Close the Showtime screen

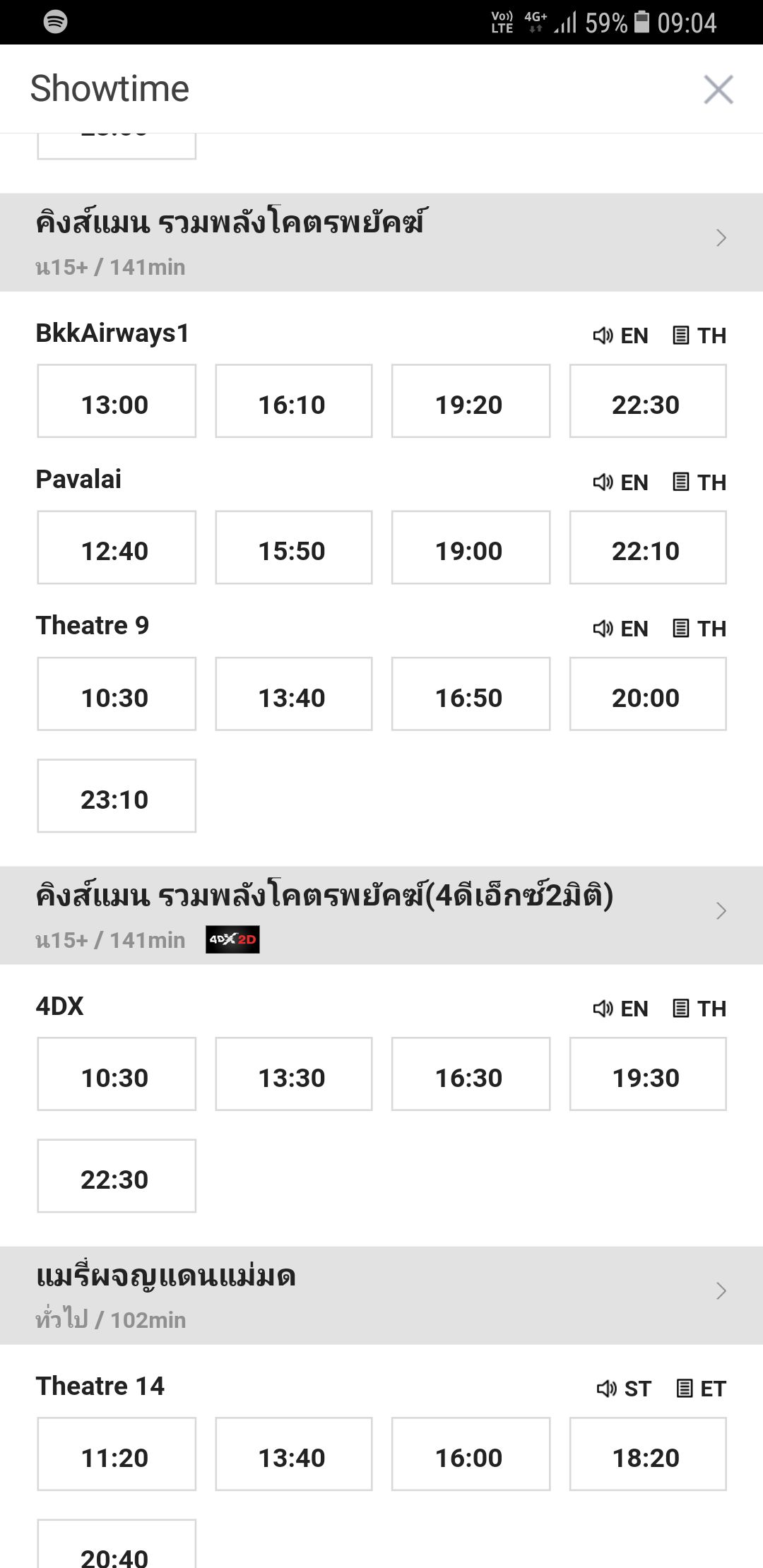click(718, 90)
